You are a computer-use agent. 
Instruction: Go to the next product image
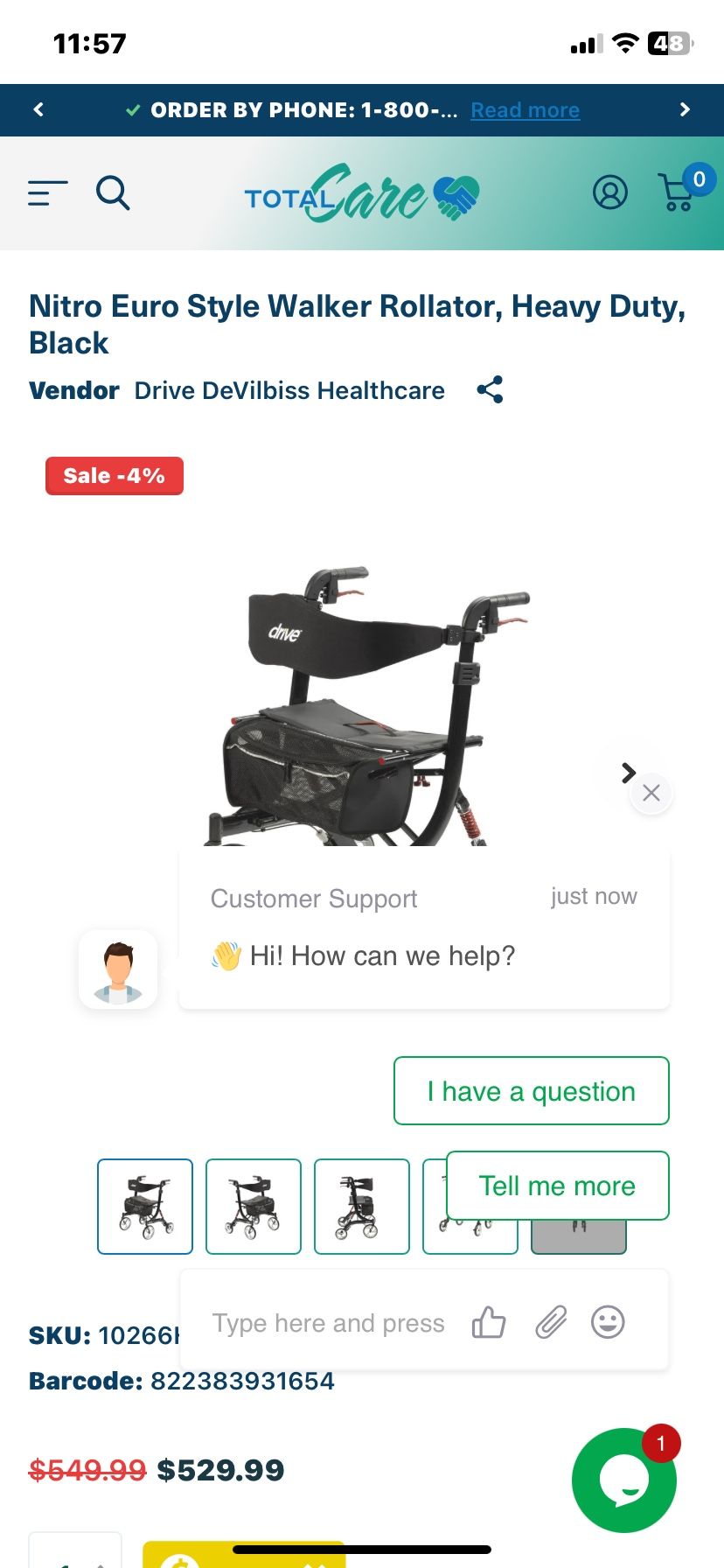coord(627,772)
